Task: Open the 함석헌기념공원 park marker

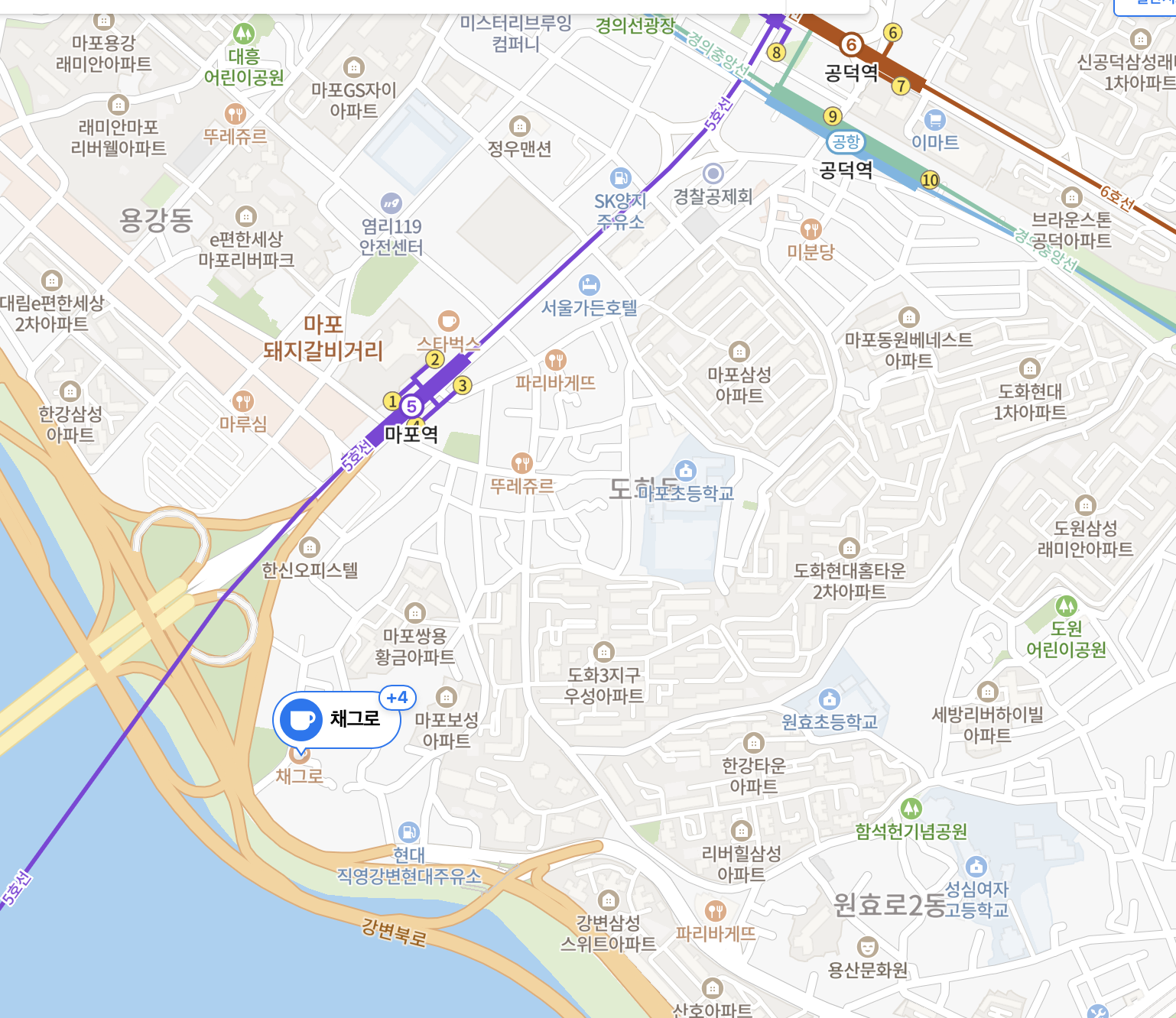Action: pyautogui.click(x=911, y=809)
